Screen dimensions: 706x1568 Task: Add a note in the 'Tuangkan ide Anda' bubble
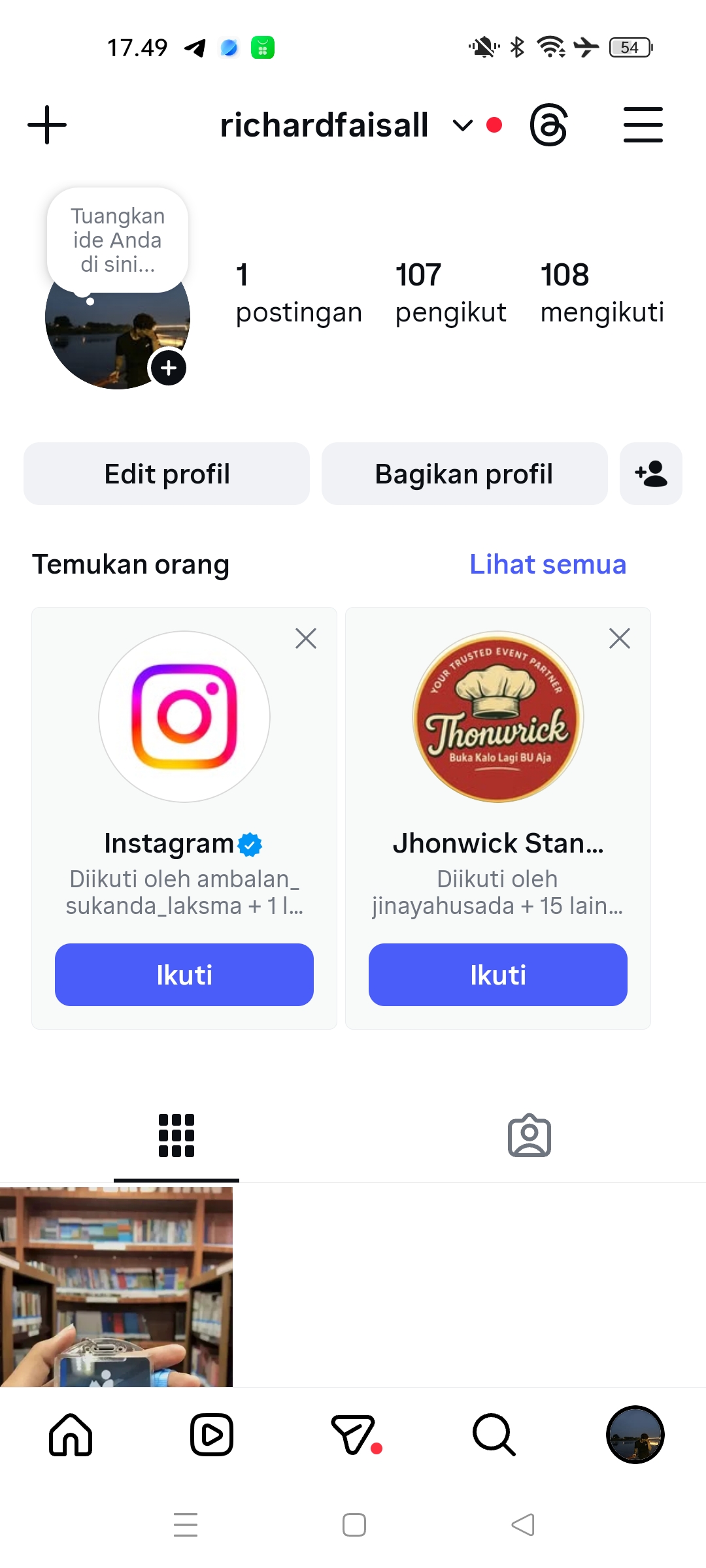118,240
